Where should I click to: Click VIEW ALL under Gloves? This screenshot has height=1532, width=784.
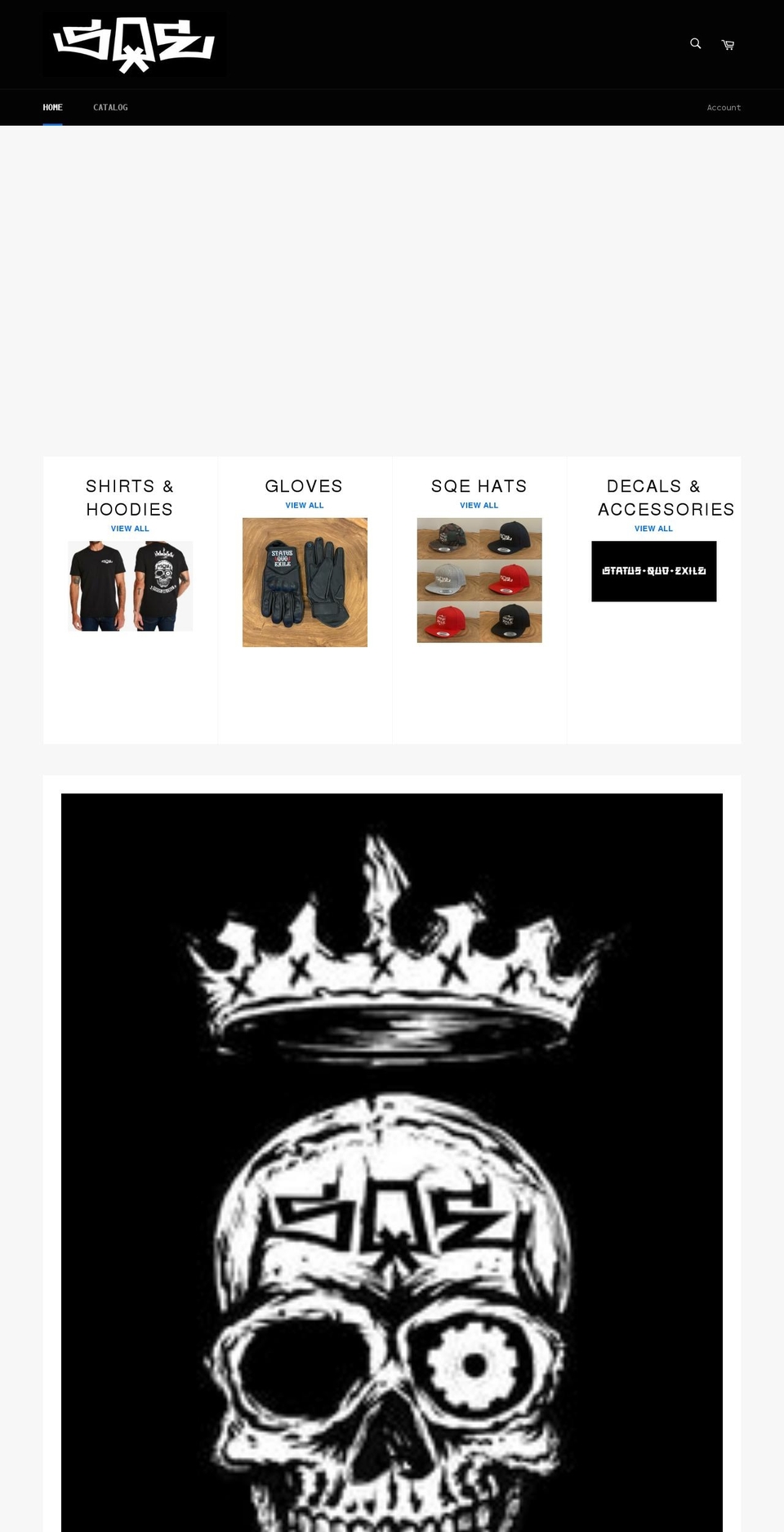pyautogui.click(x=304, y=505)
